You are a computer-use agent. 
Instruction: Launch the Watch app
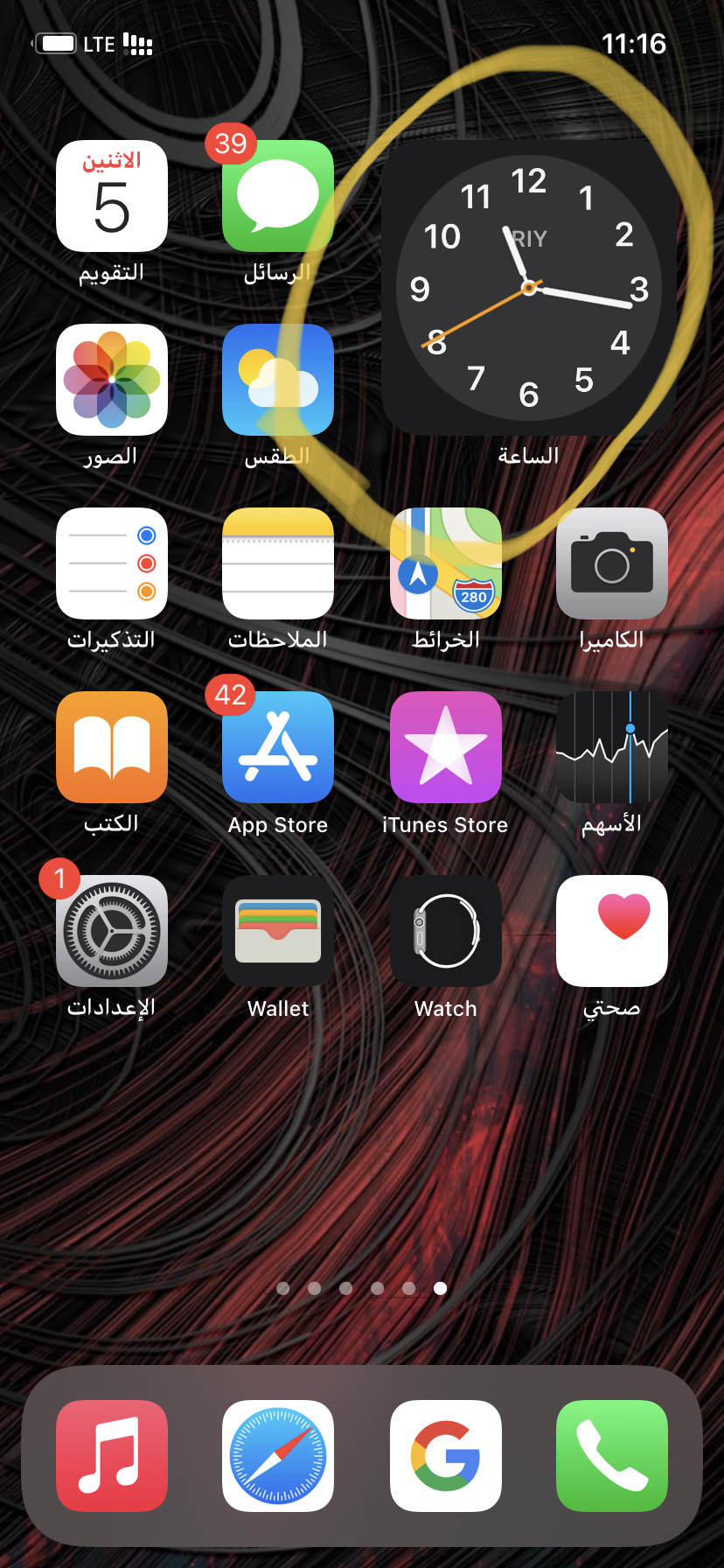pos(445,932)
